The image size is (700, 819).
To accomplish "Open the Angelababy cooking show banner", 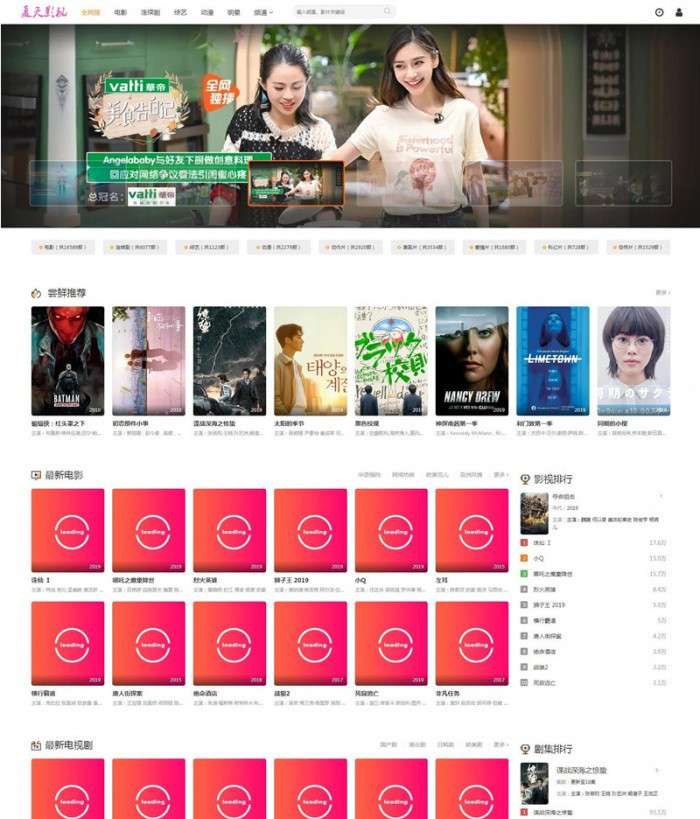I will tap(350, 125).
